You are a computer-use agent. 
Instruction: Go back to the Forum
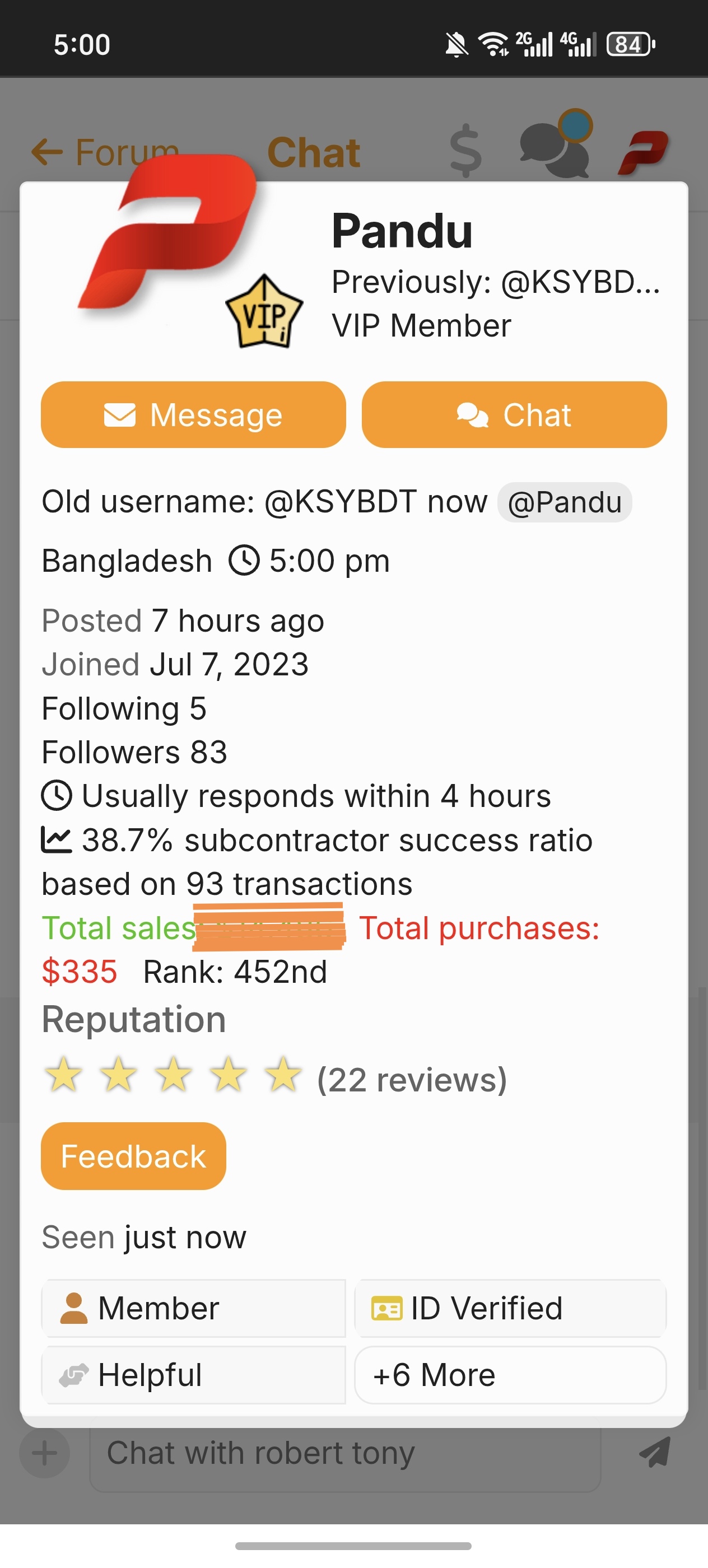tap(105, 152)
